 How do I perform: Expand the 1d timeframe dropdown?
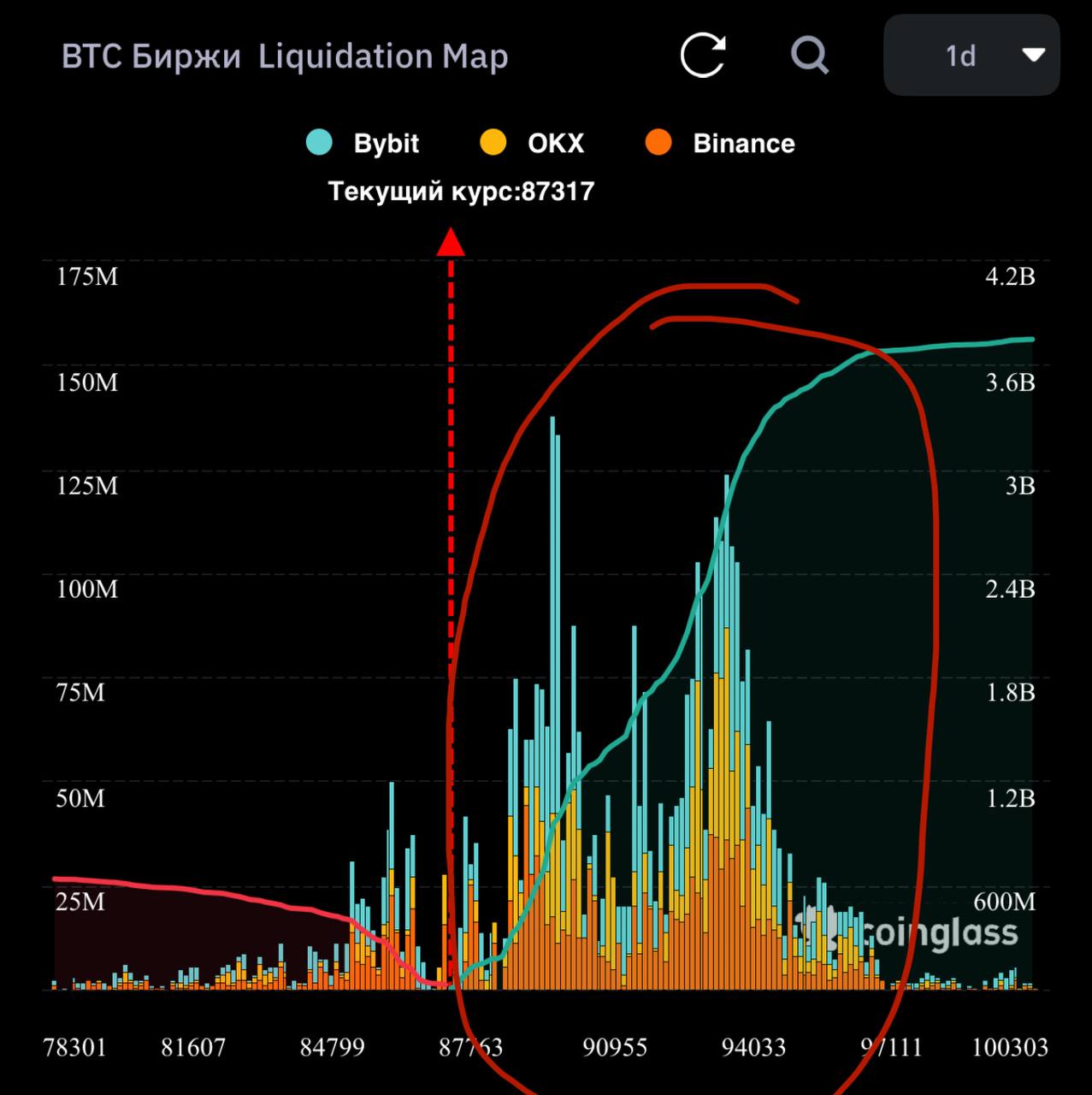click(x=971, y=56)
